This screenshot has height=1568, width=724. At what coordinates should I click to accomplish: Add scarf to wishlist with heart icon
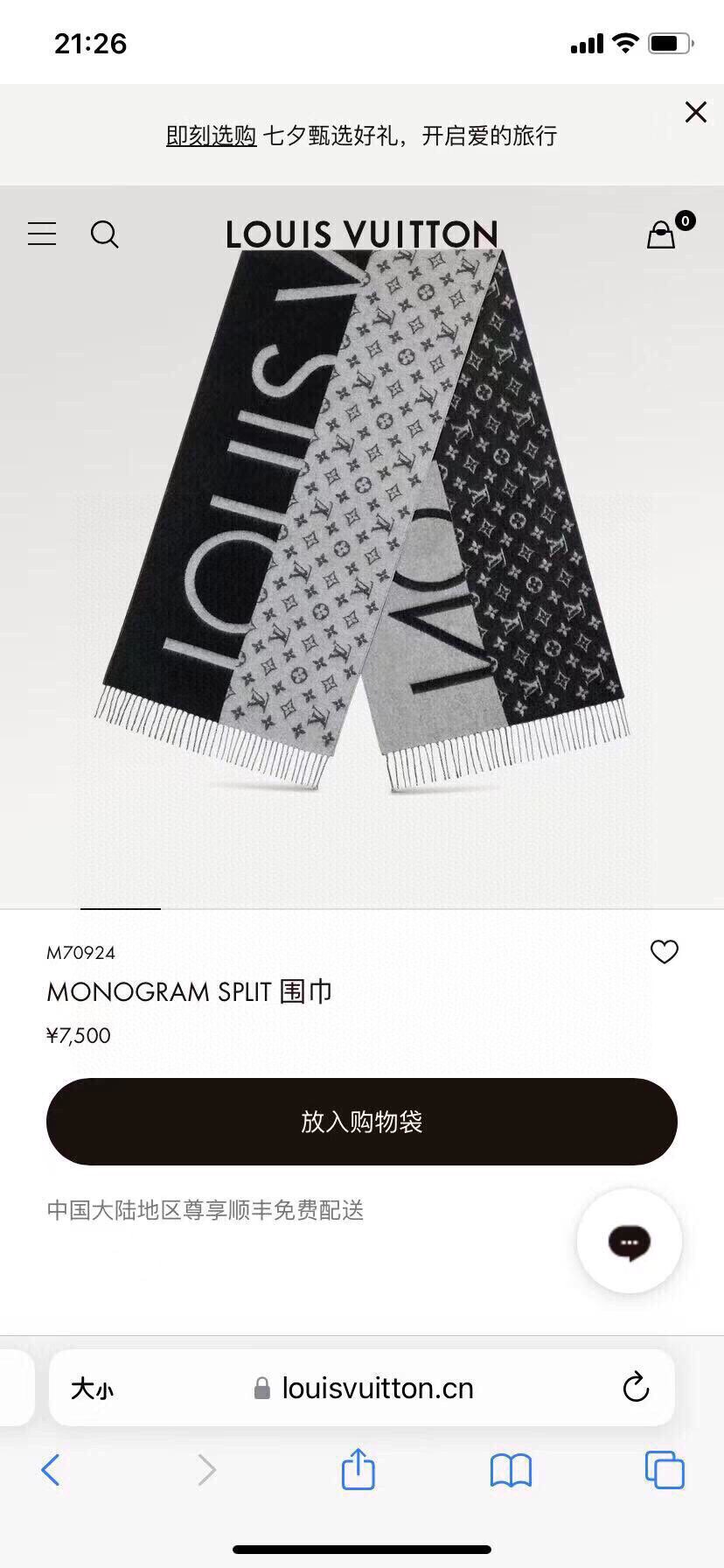pyautogui.click(x=664, y=951)
